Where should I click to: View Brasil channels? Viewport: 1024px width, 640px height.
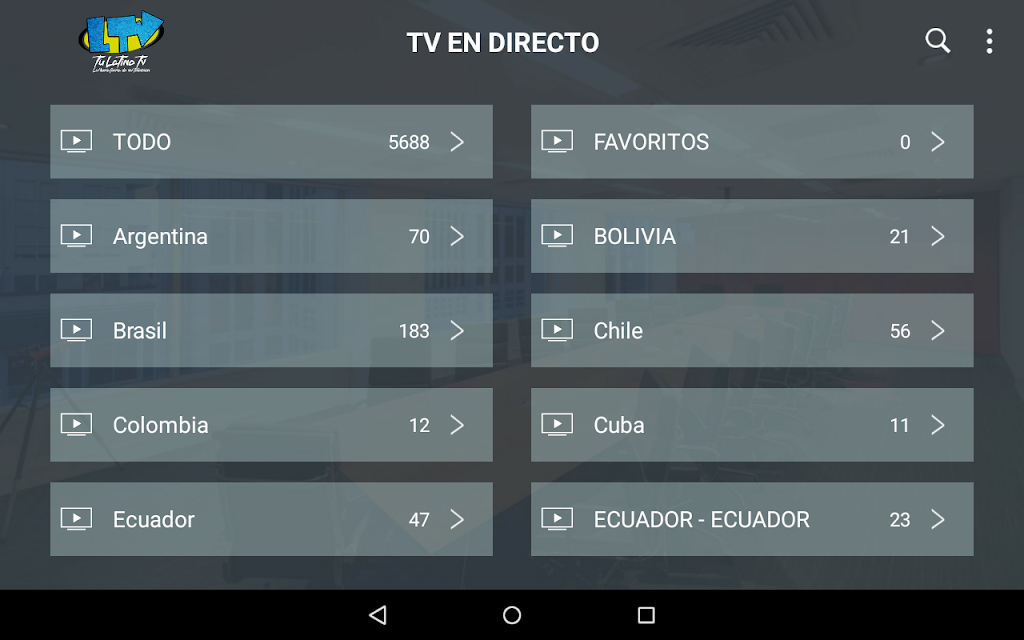[271, 330]
